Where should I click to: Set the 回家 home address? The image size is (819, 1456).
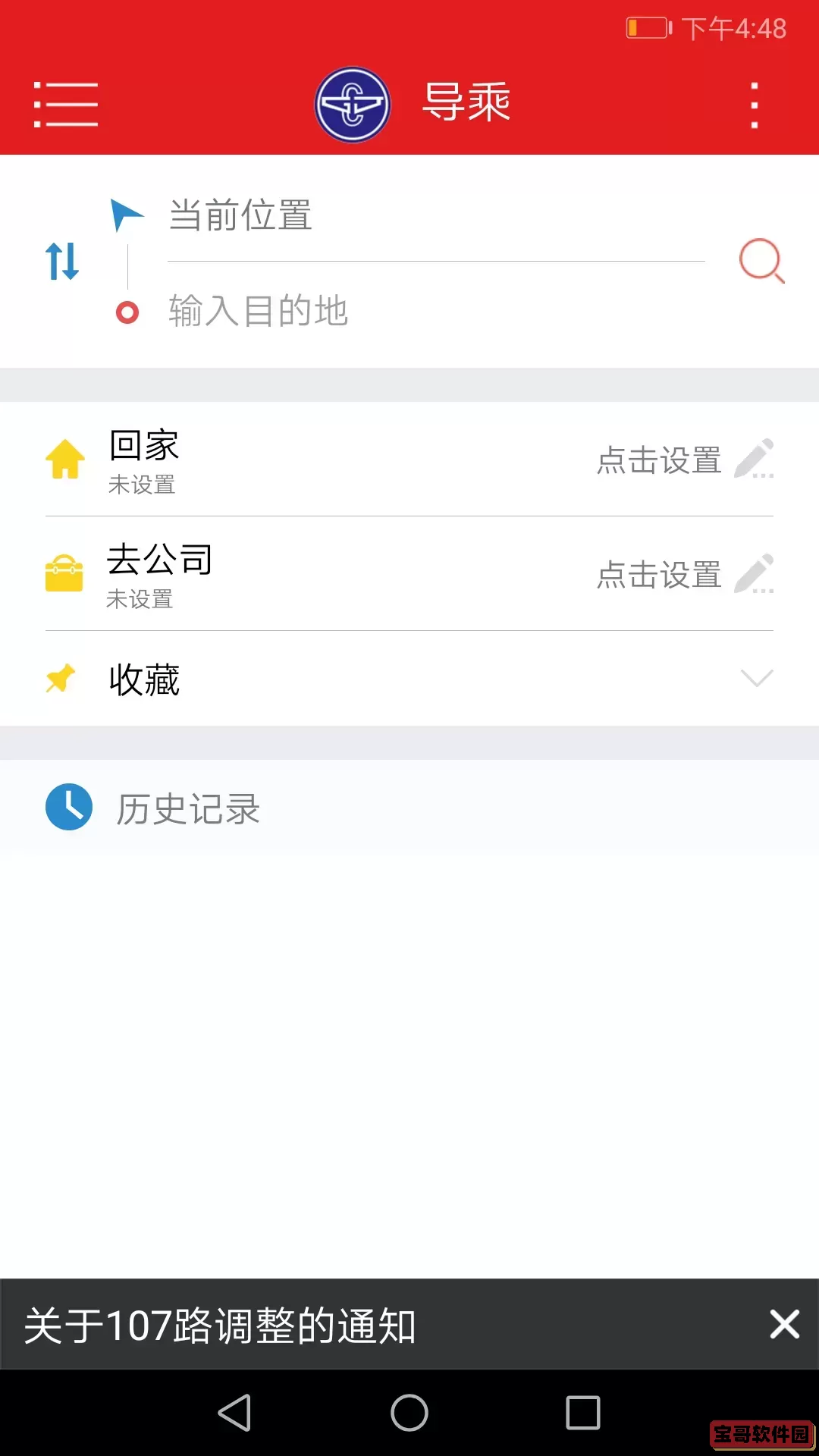click(682, 460)
